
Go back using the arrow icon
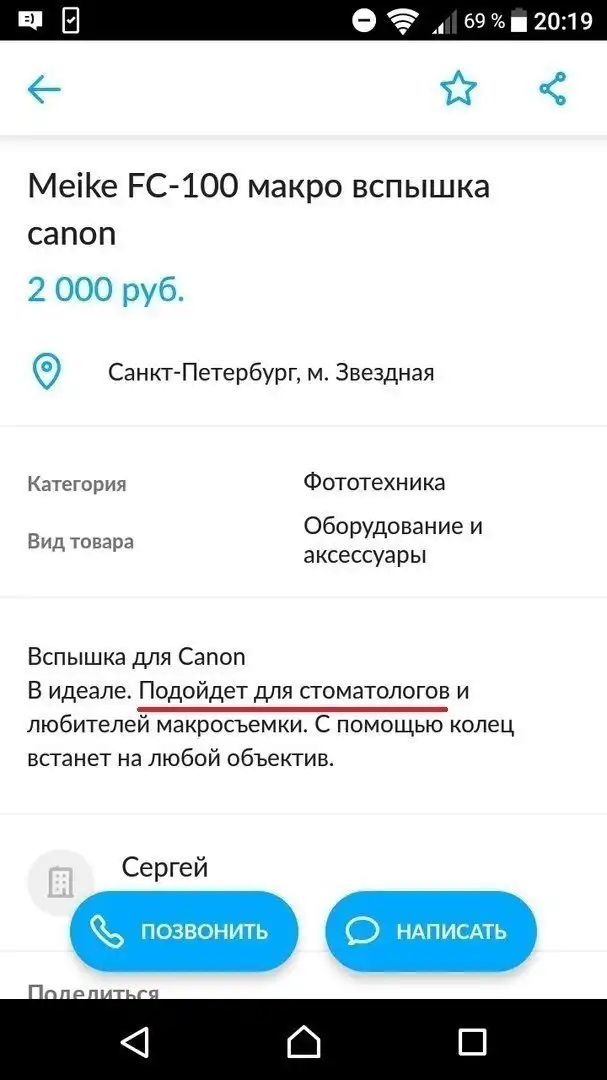[44, 90]
